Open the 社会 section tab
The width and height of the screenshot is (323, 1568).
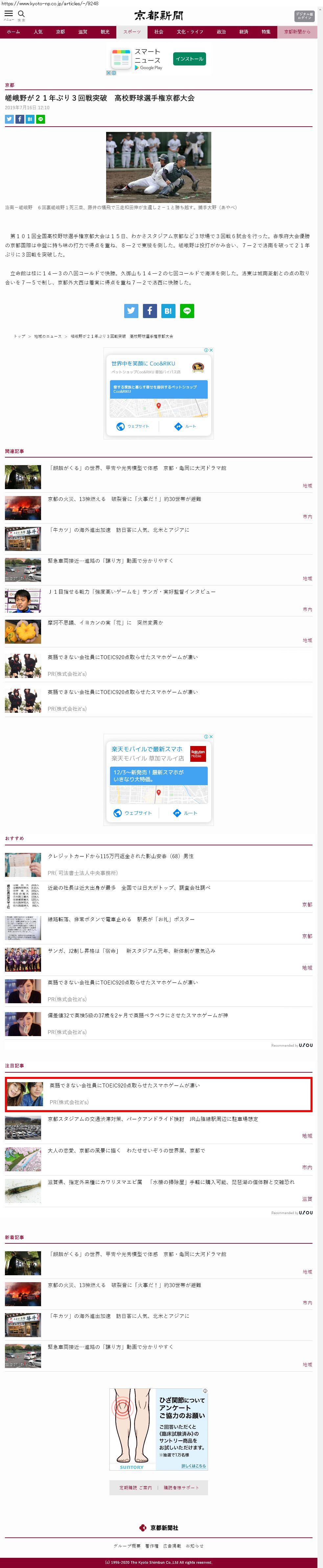point(158,32)
